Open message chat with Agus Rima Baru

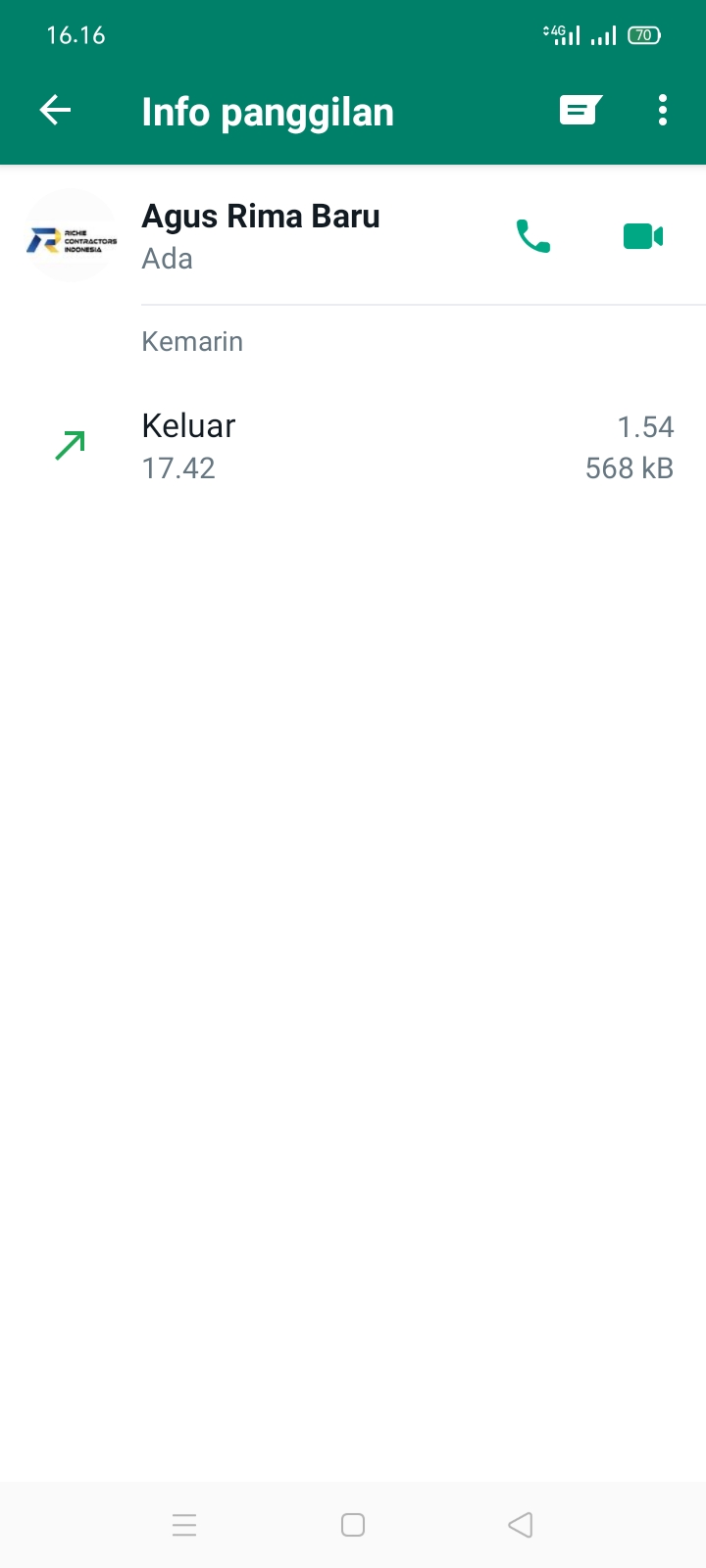580,111
